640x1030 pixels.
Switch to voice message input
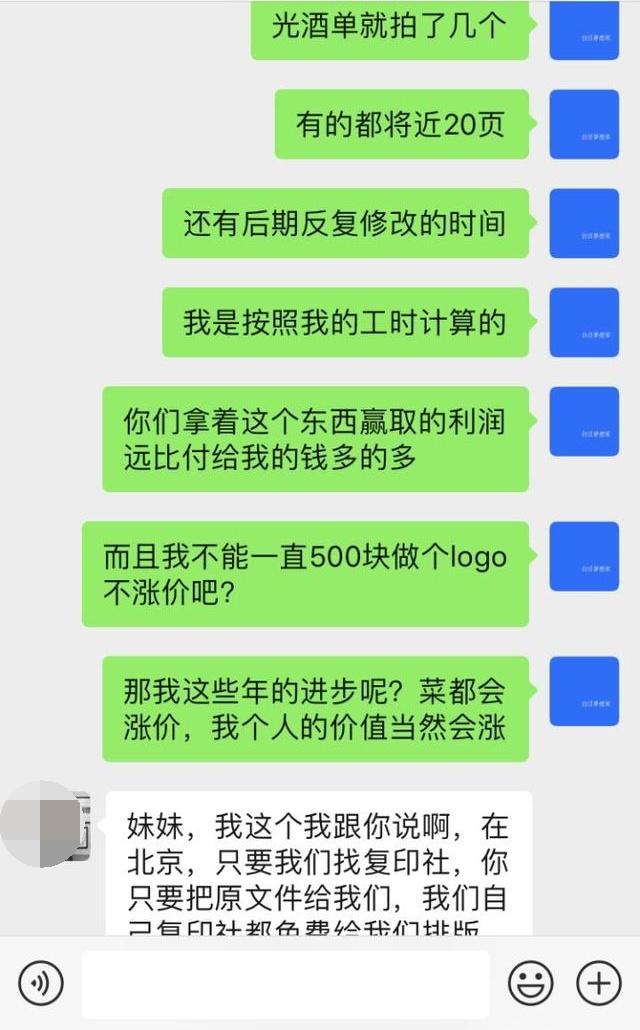coord(41,984)
